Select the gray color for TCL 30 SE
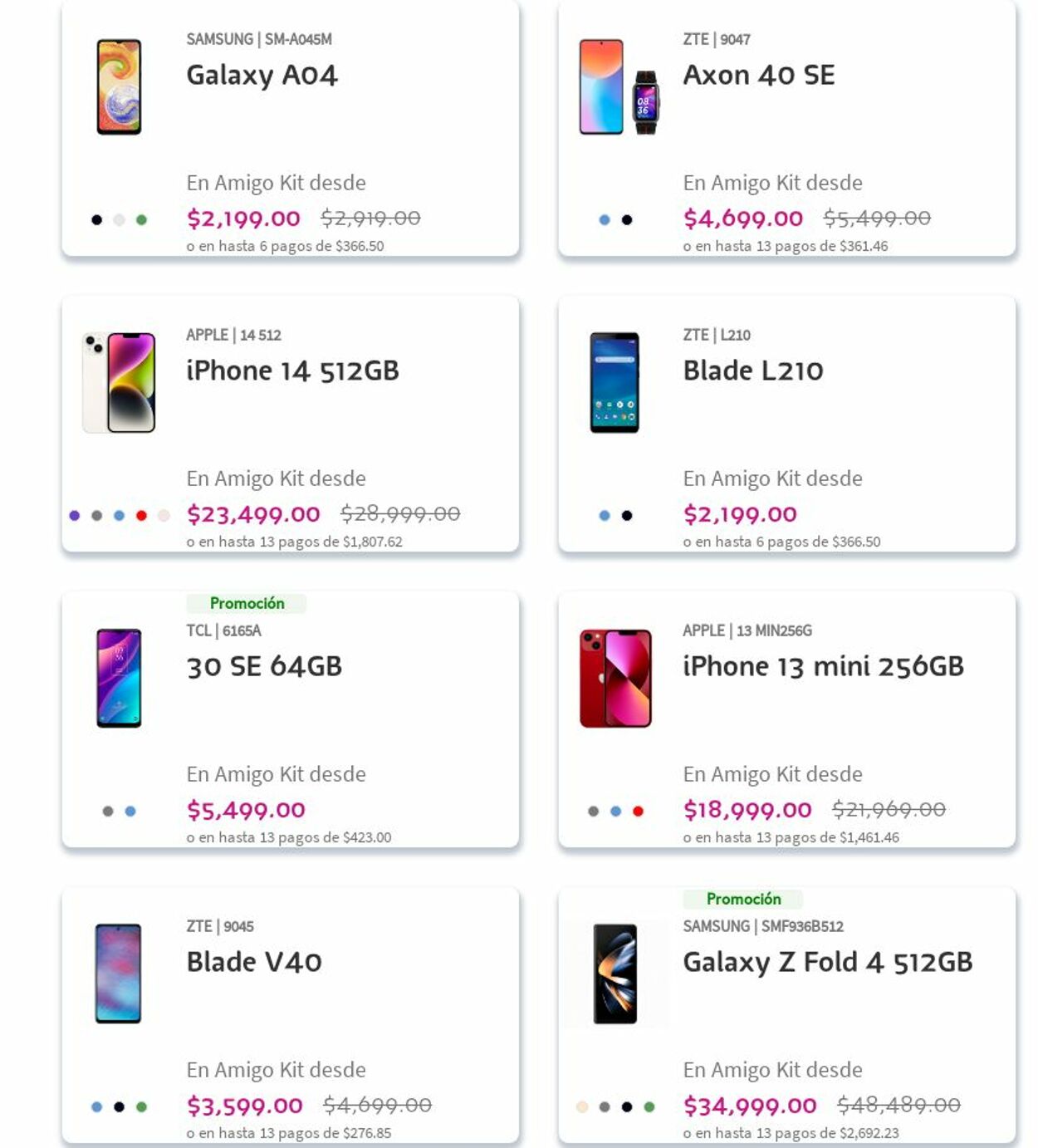The height and width of the screenshot is (1148, 1038). (x=108, y=812)
